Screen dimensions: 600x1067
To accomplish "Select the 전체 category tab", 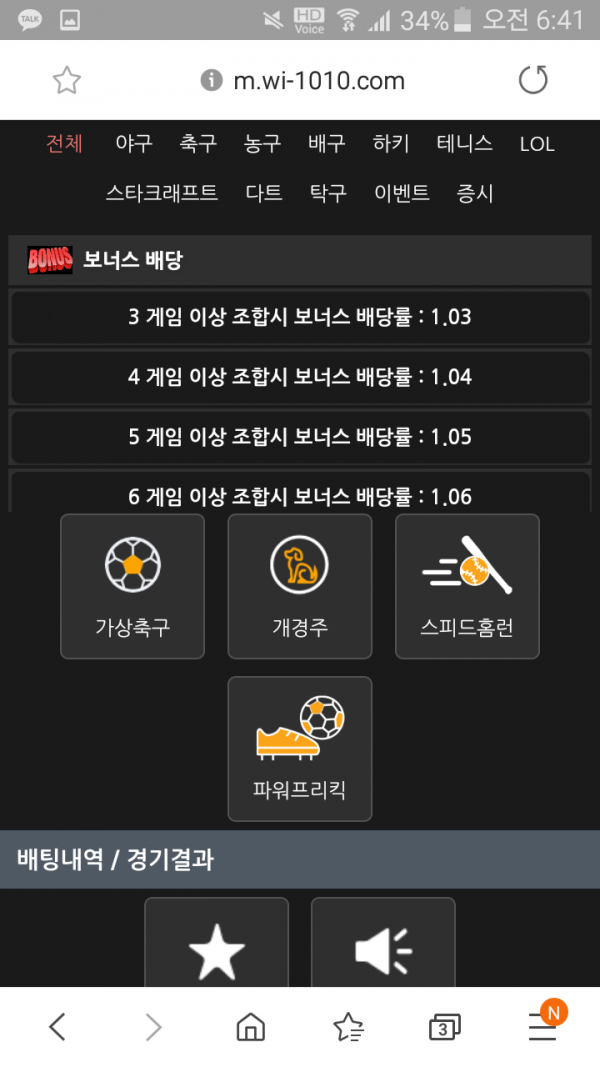I will pos(64,143).
